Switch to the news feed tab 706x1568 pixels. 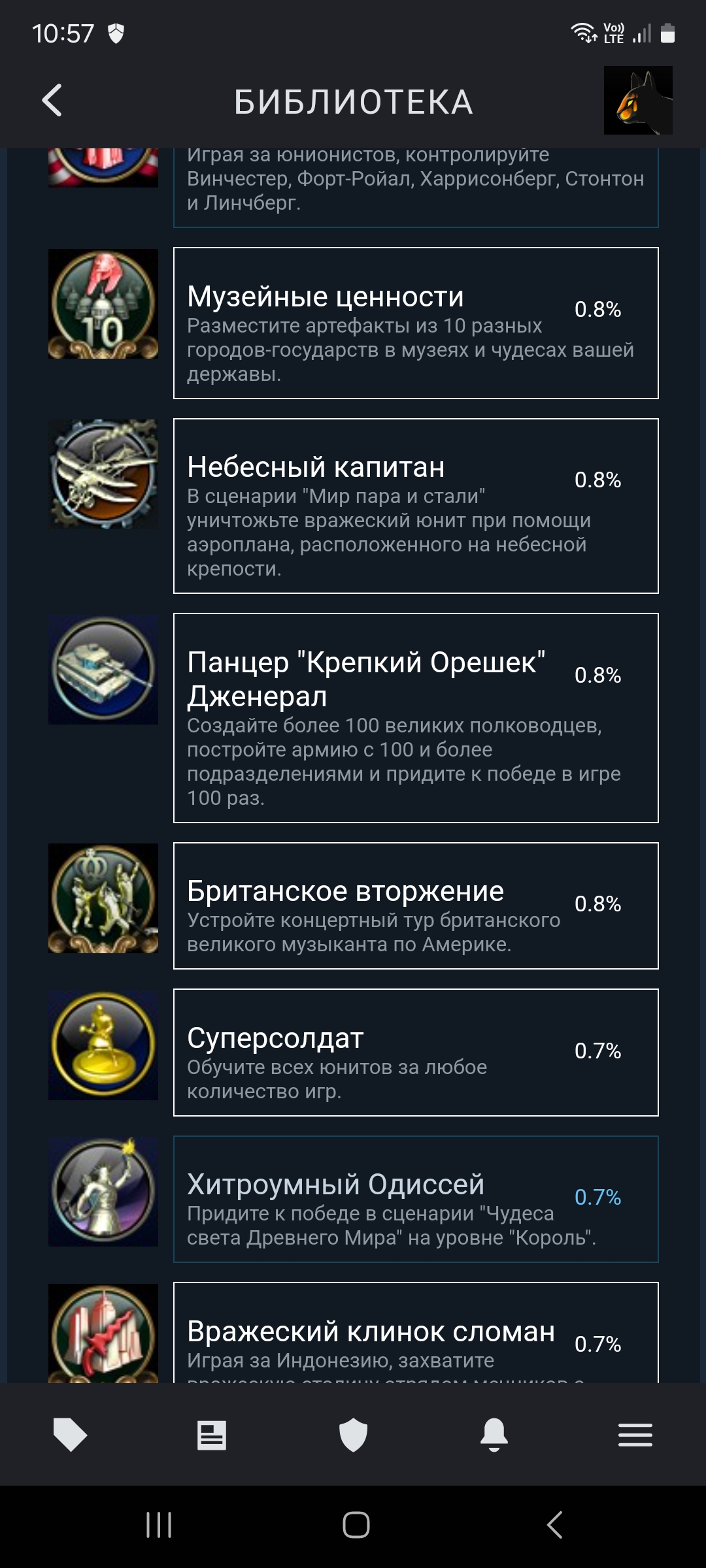212,1435
